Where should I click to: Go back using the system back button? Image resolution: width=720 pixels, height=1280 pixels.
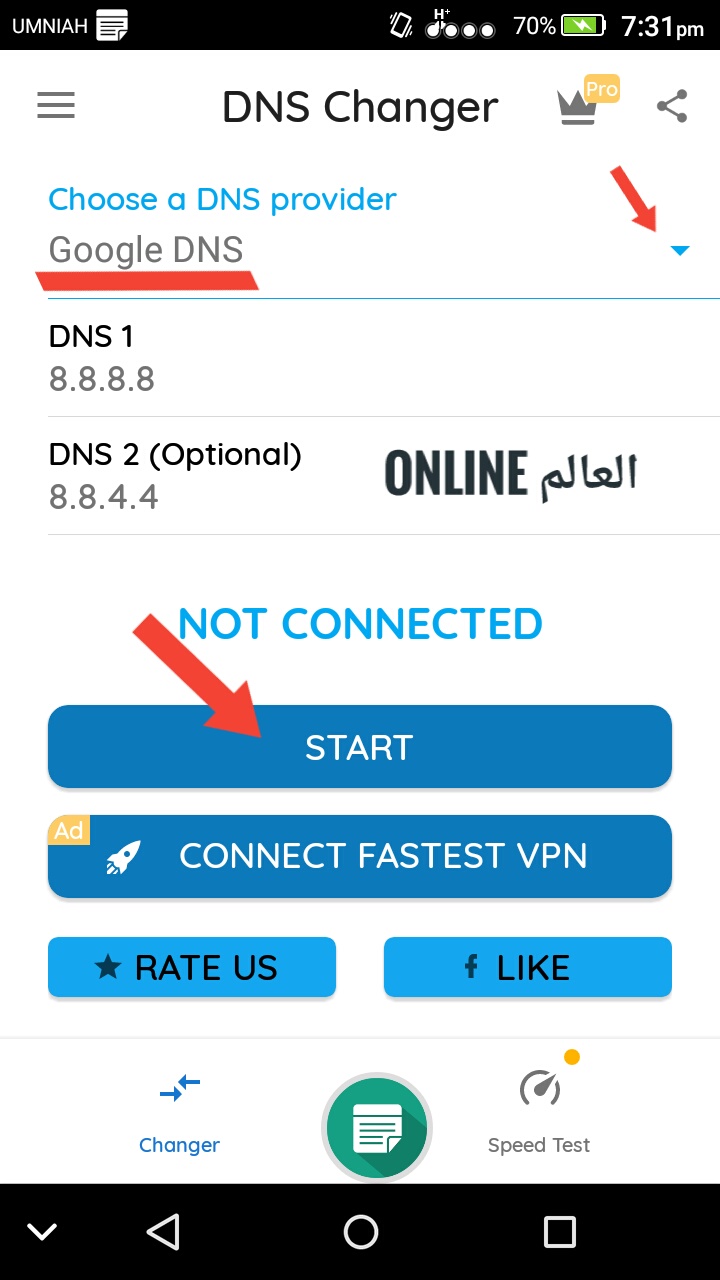point(163,1232)
